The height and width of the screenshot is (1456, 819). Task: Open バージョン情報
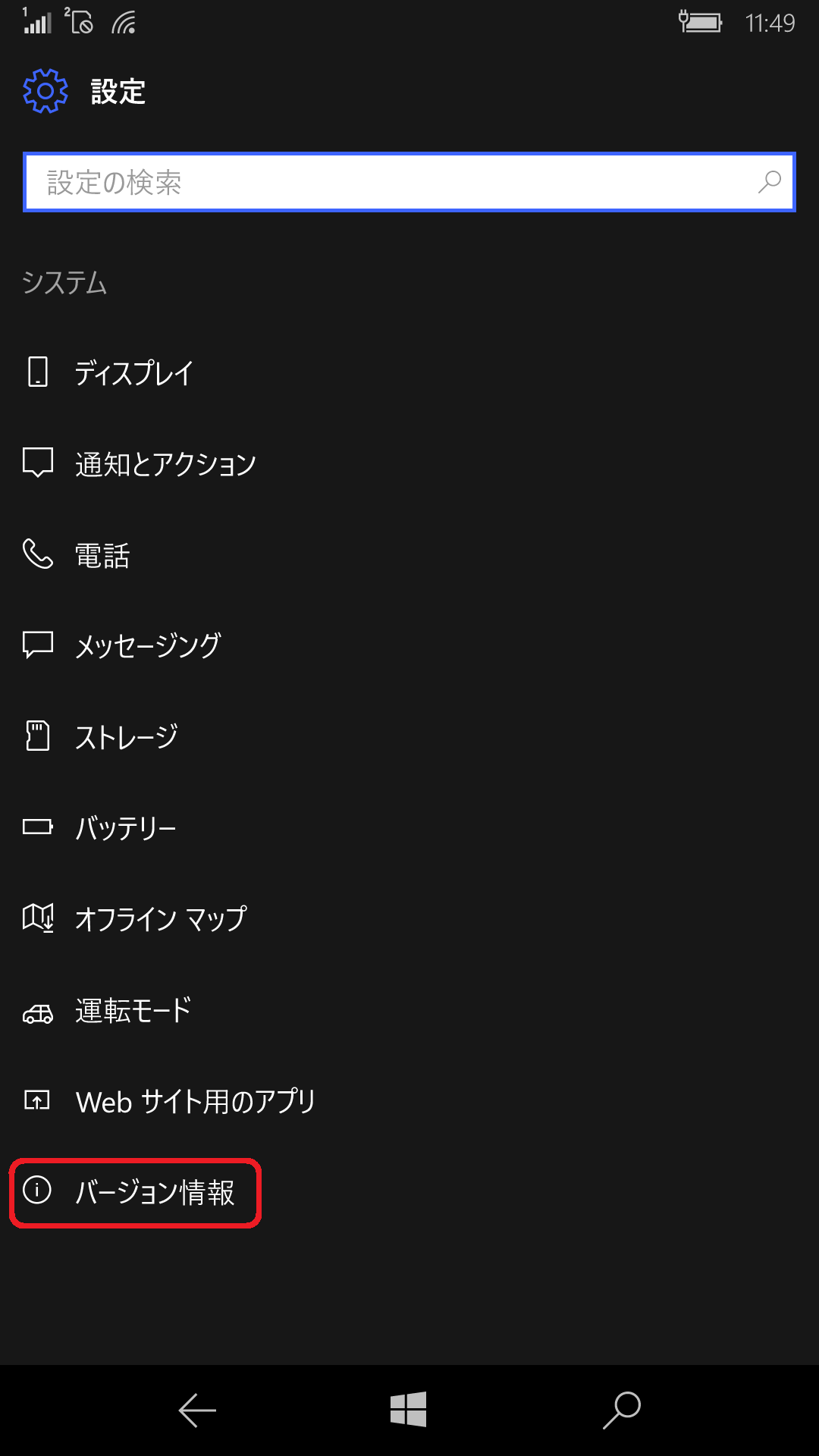(409, 1192)
